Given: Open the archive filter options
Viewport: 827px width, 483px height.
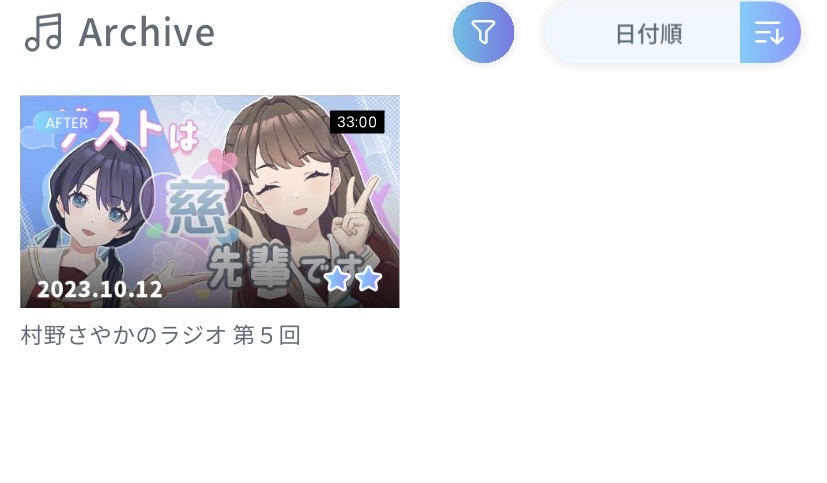Looking at the screenshot, I should tap(483, 33).
